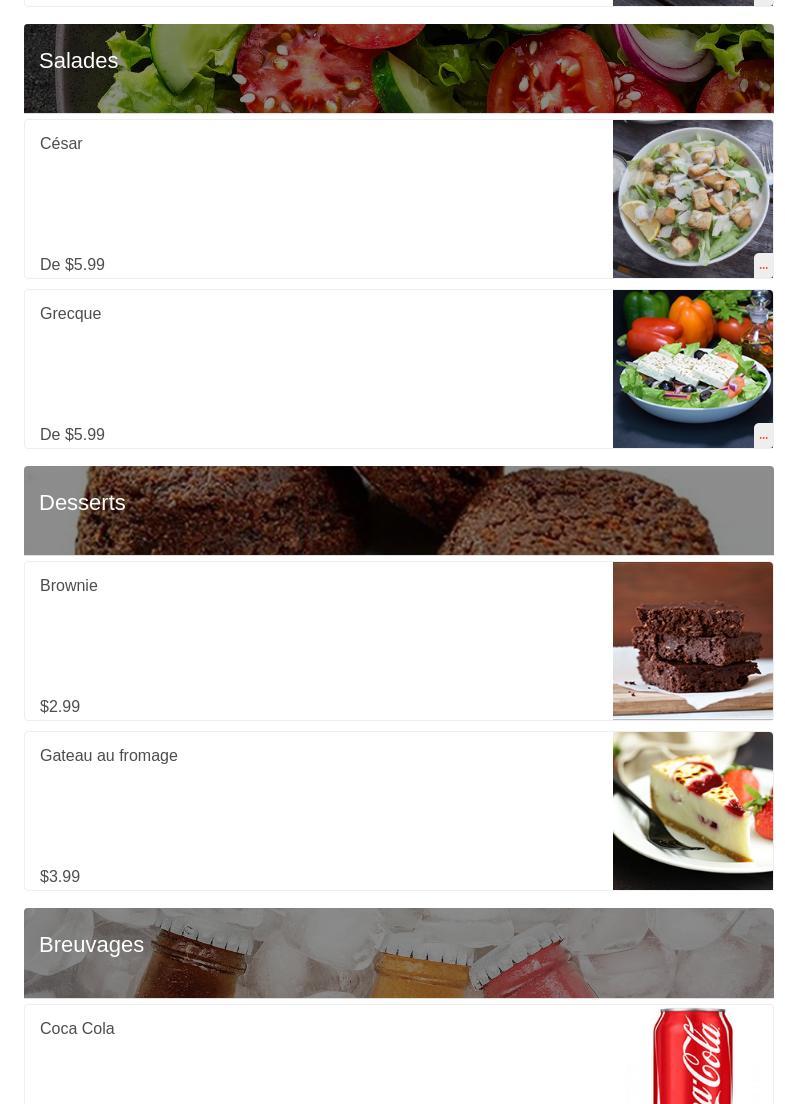Tap the more options dots on Grecque
785x1104 pixels.
pos(763,436)
